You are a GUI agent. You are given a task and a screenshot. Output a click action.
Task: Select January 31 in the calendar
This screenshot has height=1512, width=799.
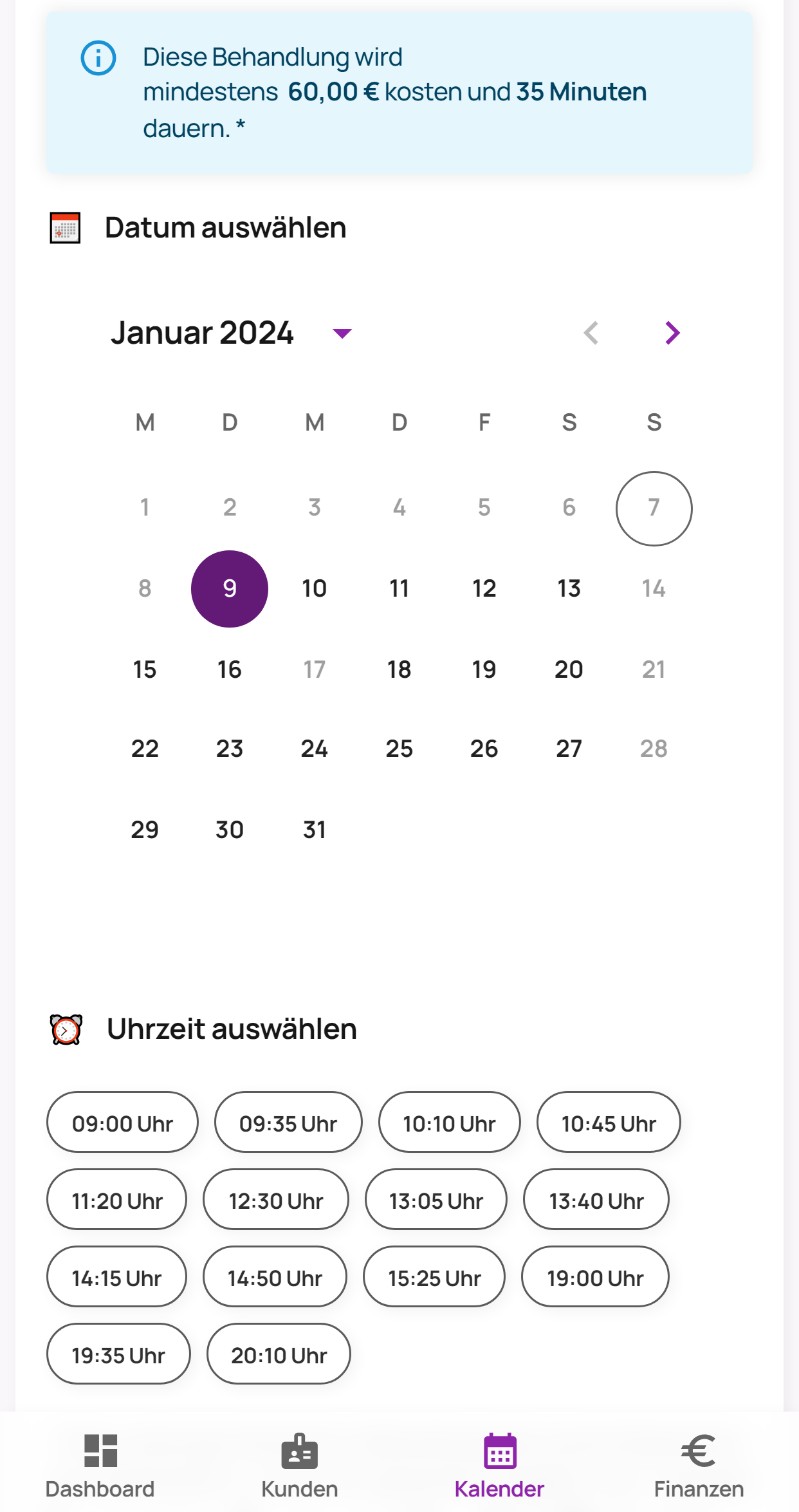(314, 830)
